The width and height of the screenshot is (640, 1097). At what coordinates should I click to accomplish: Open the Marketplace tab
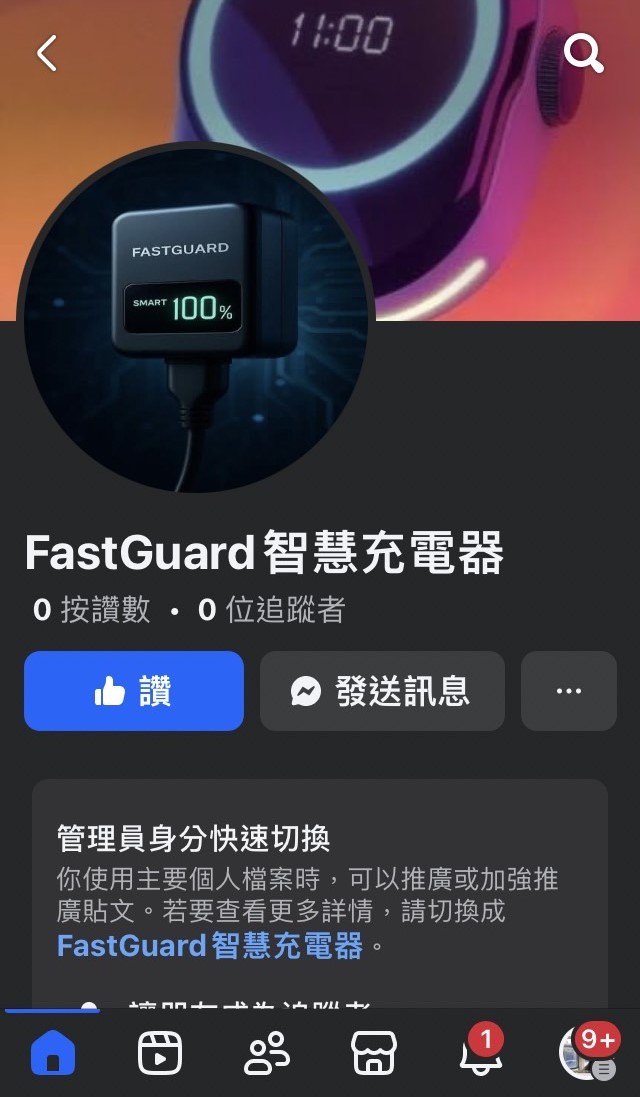[373, 1053]
